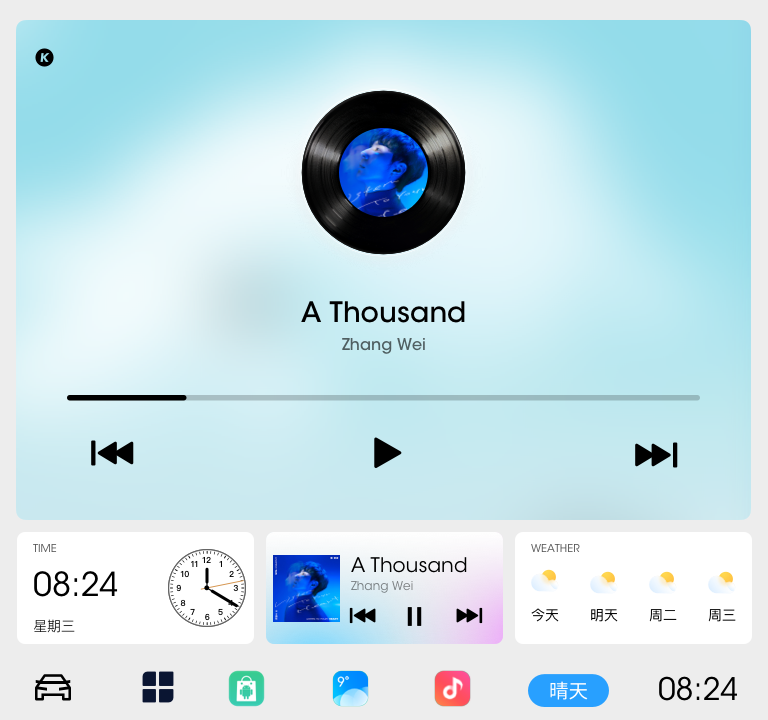The image size is (768, 720).
Task: Launch the green app store icon
Action: 246,688
